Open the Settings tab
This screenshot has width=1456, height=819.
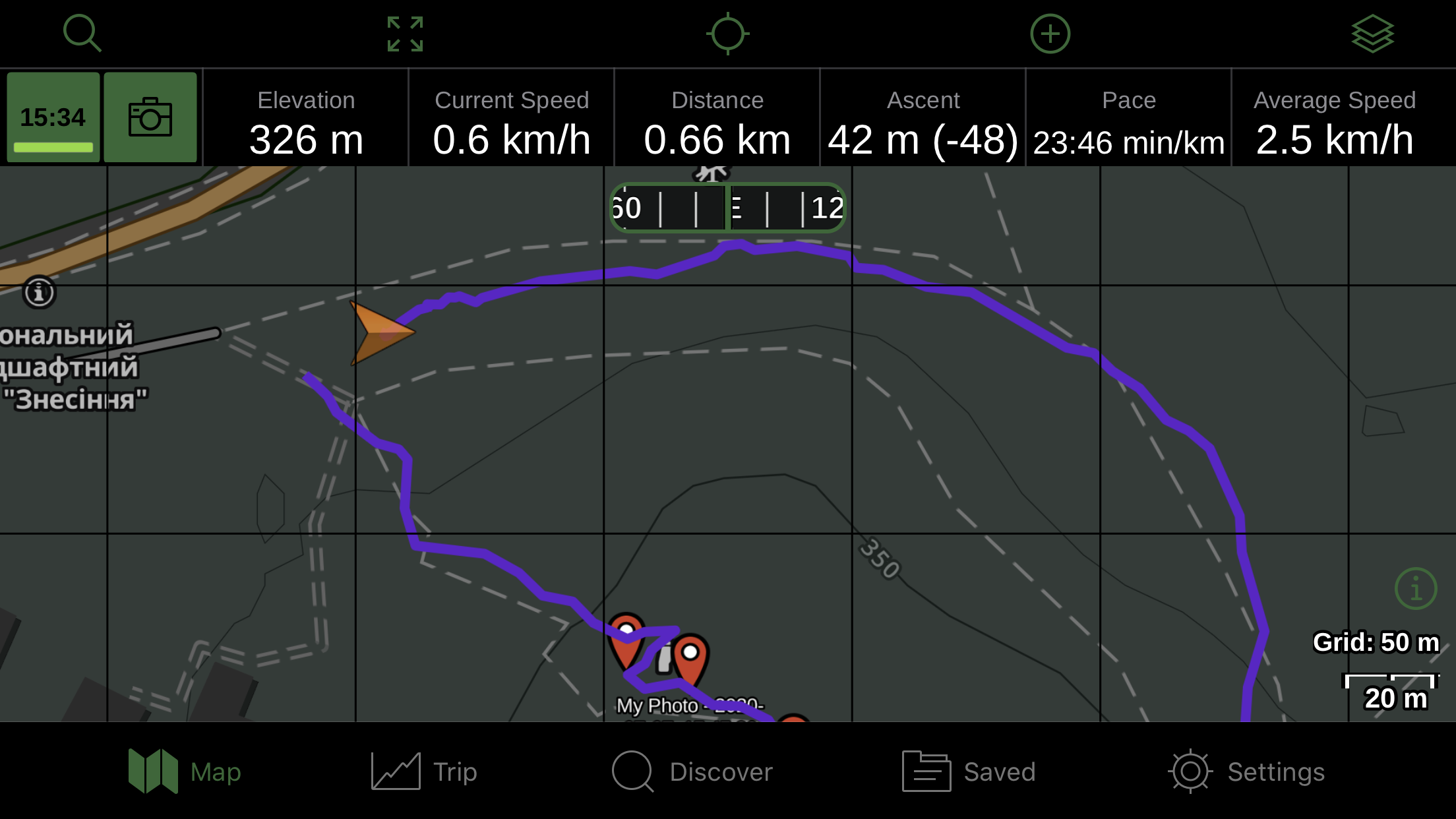pos(1246,772)
